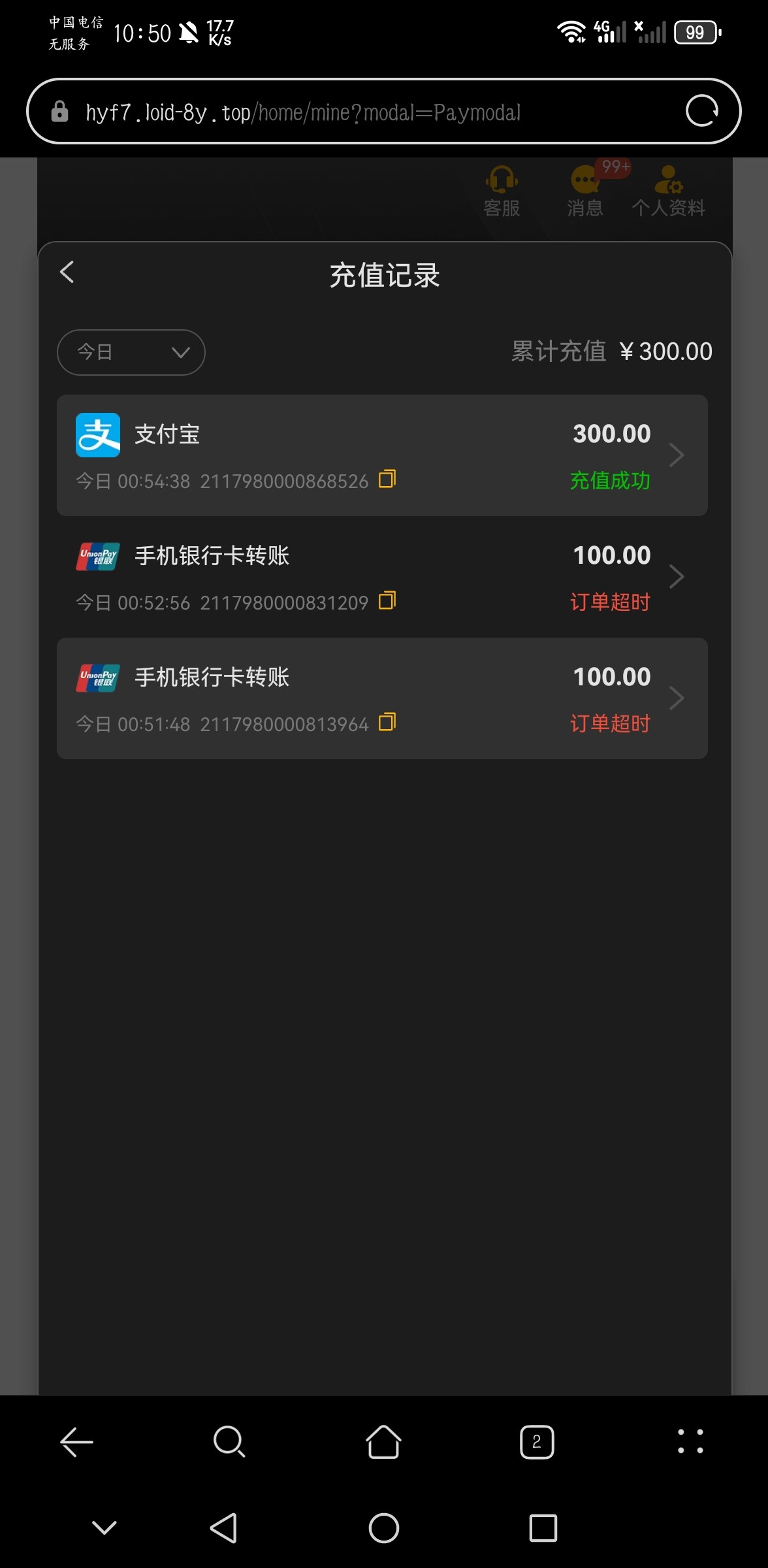Reload the page from the address bar
Viewport: 768px width, 1568px height.
[x=702, y=111]
